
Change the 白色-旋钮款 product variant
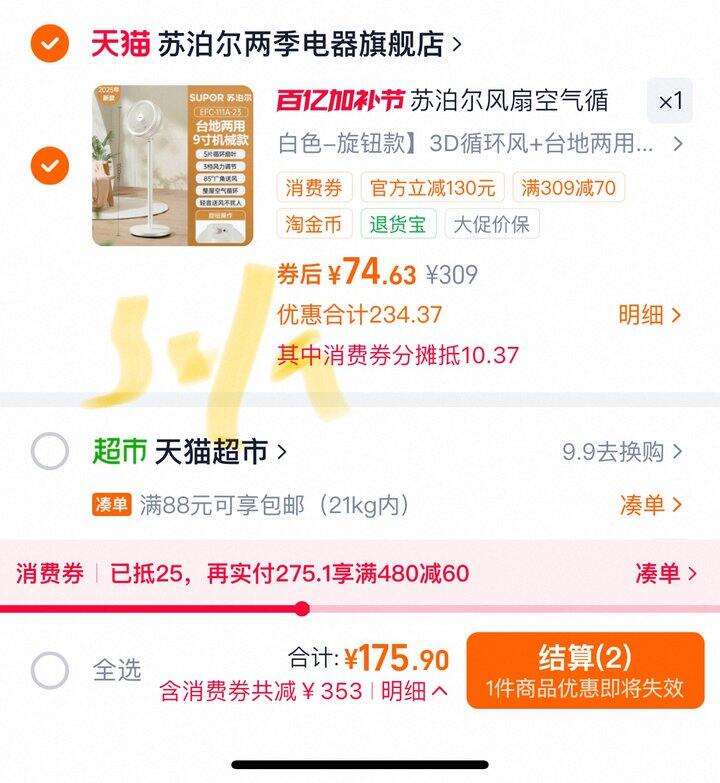click(480, 144)
